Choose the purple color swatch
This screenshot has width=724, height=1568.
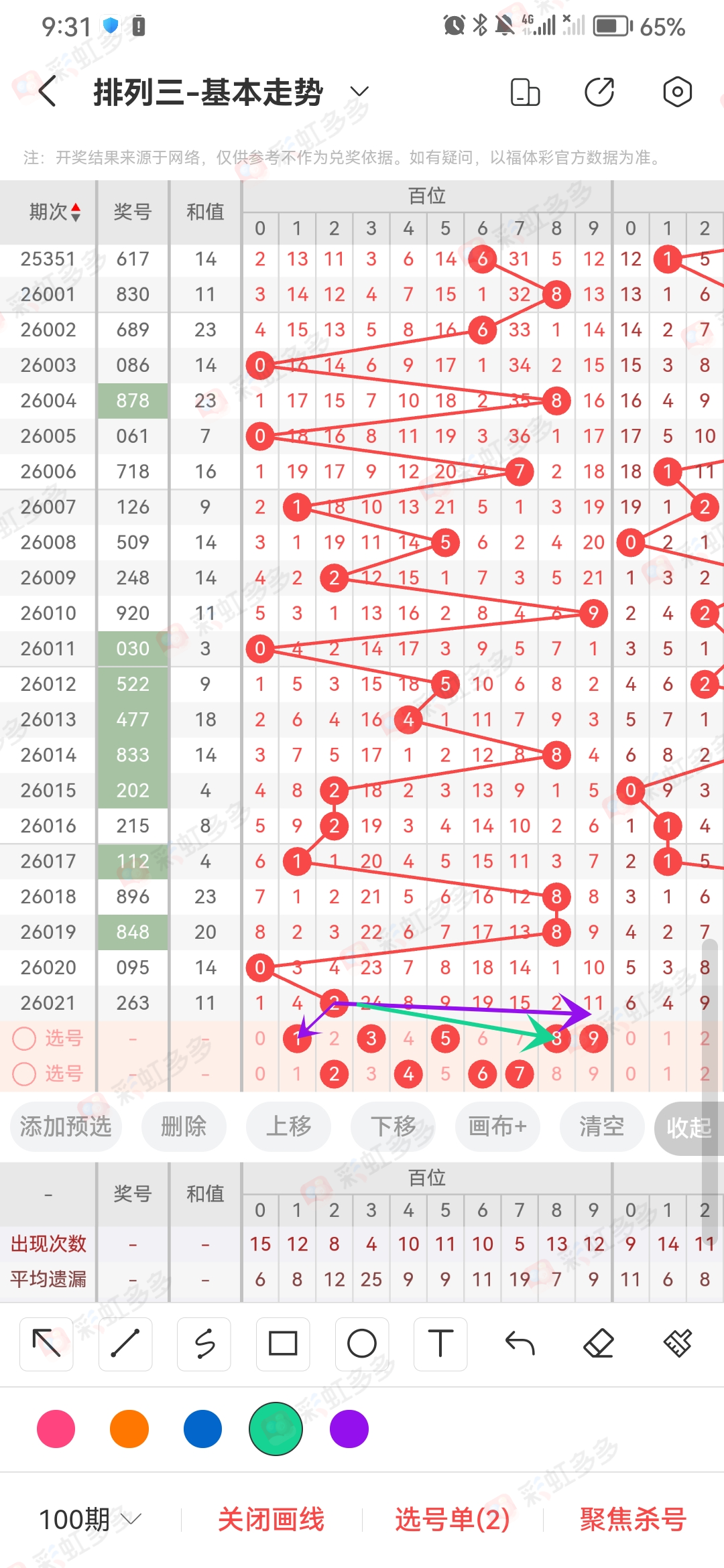pyautogui.click(x=349, y=1429)
